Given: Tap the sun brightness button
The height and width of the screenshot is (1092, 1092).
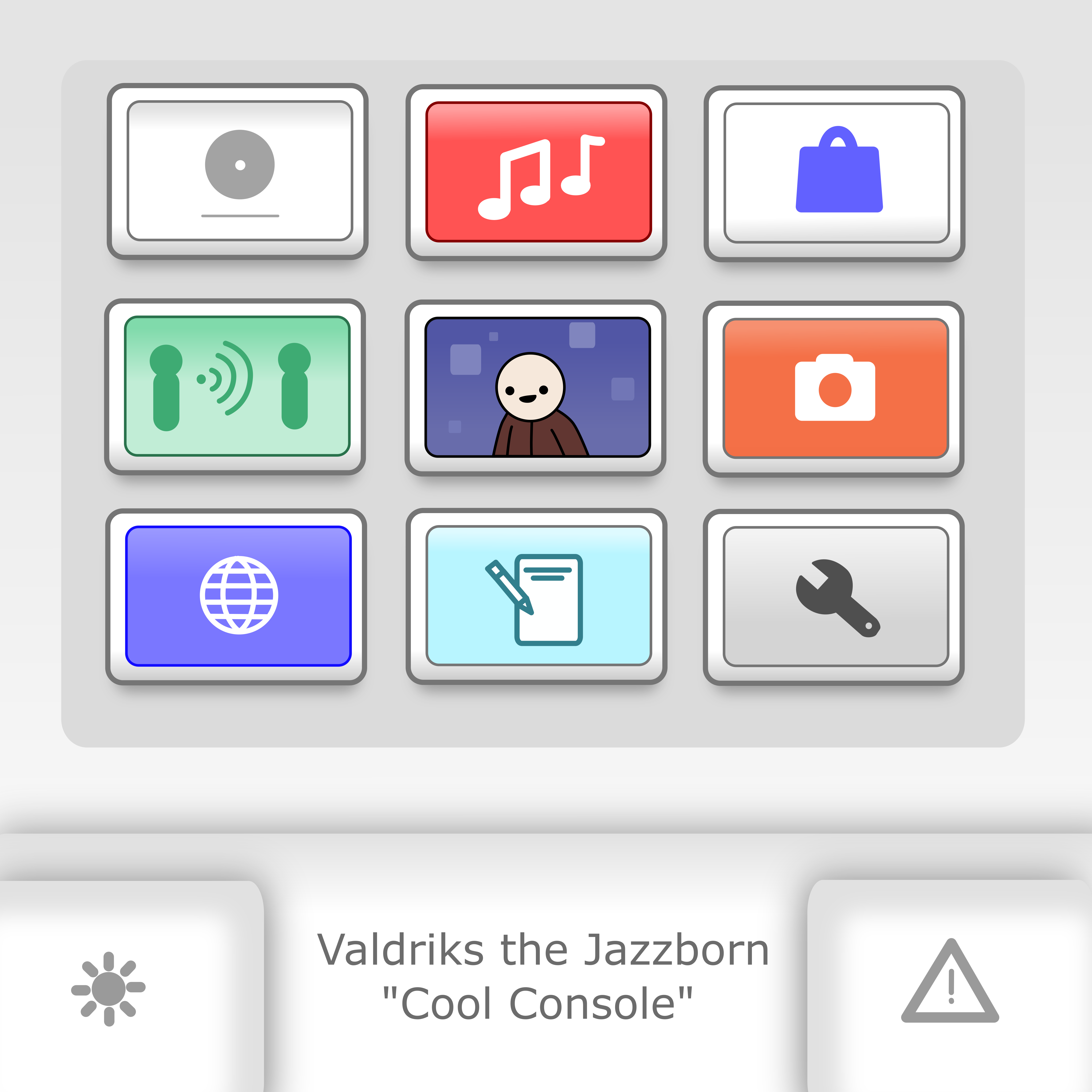Looking at the screenshot, I should point(109,989).
